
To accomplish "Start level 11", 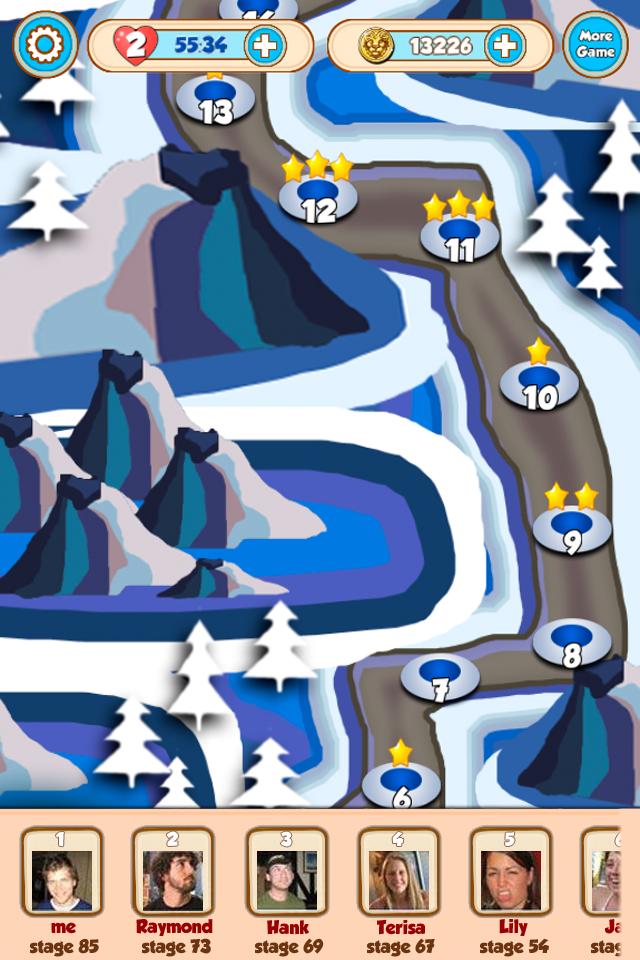I will (459, 238).
